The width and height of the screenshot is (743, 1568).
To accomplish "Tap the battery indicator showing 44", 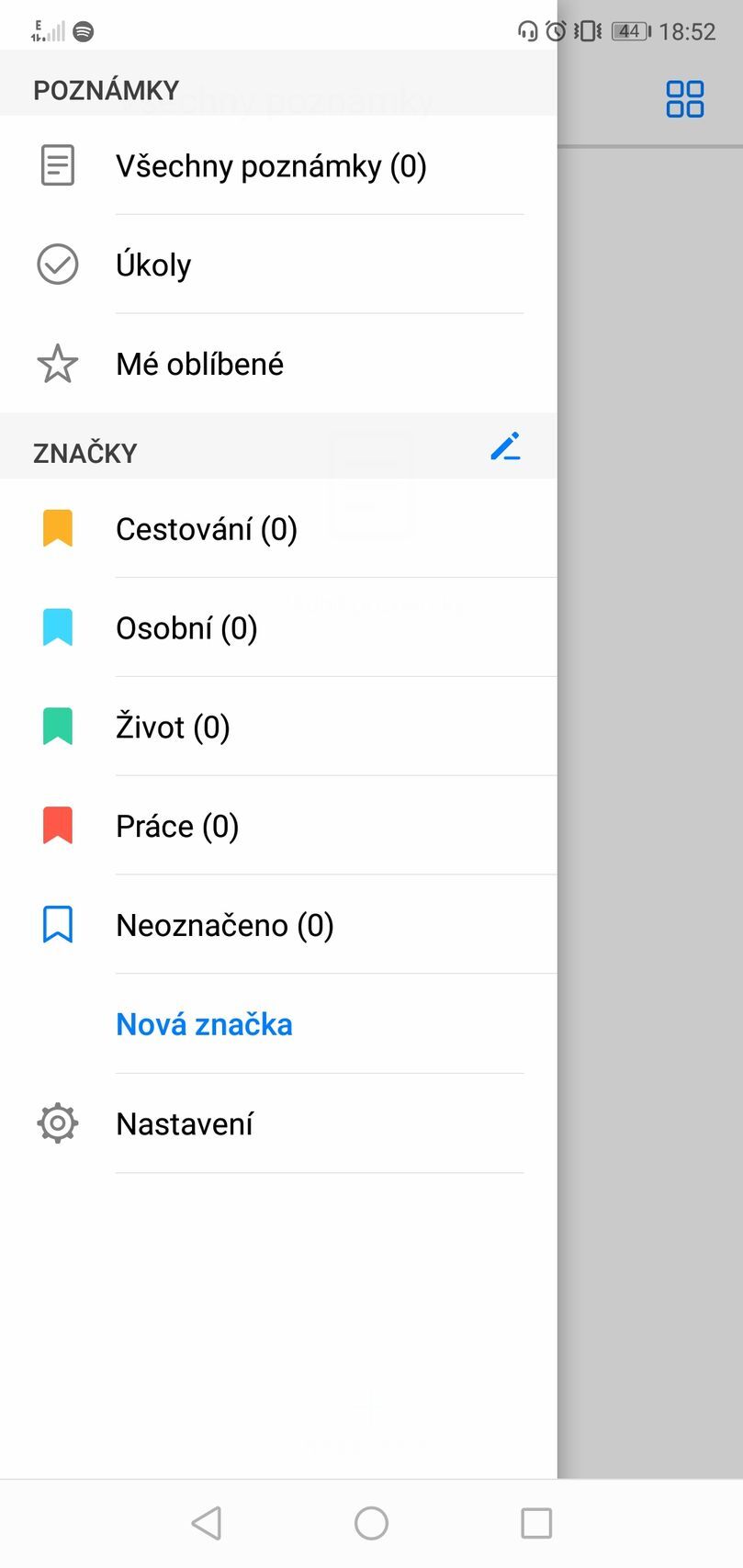I will point(629,30).
